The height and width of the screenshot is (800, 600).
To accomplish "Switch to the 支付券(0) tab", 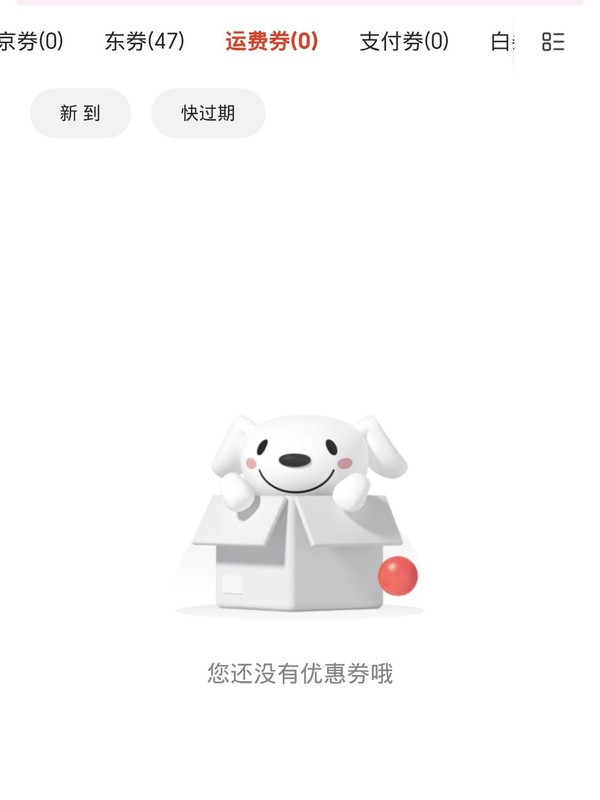I will pos(404,42).
